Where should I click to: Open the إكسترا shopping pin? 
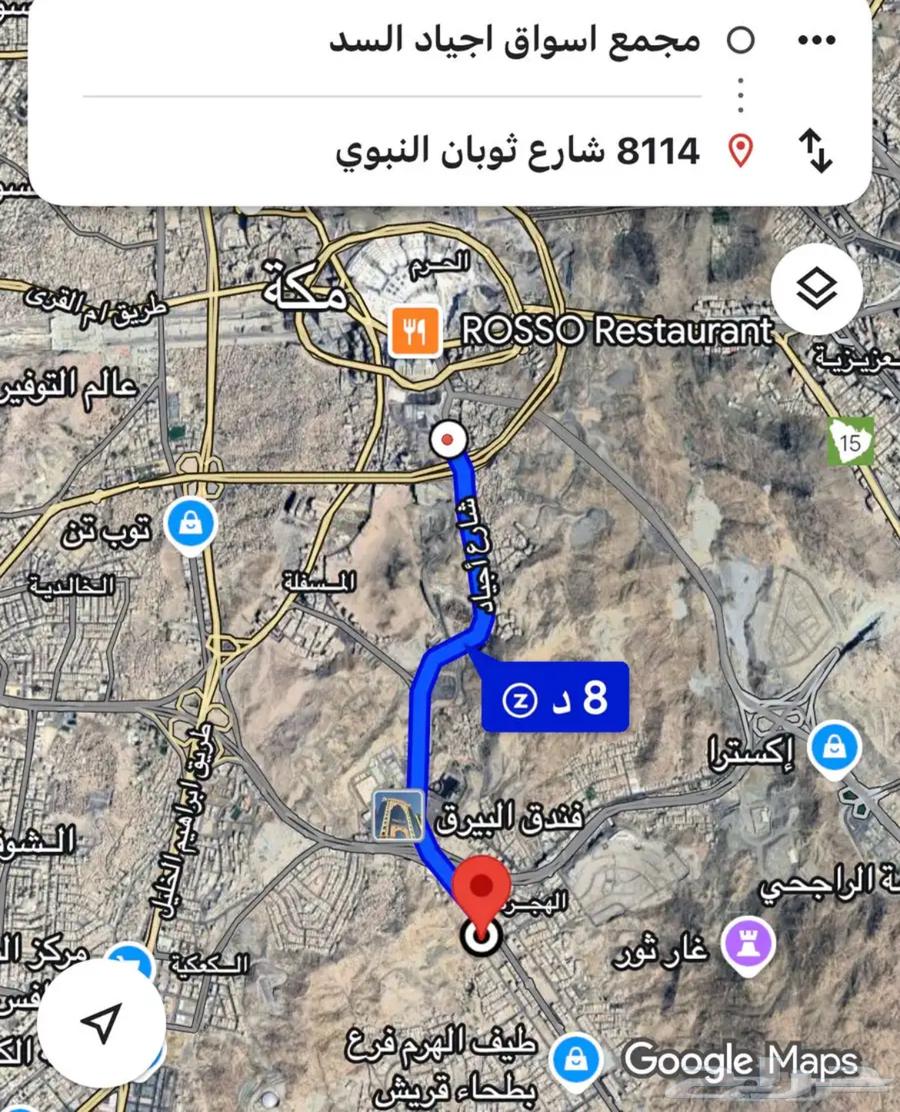[x=833, y=746]
